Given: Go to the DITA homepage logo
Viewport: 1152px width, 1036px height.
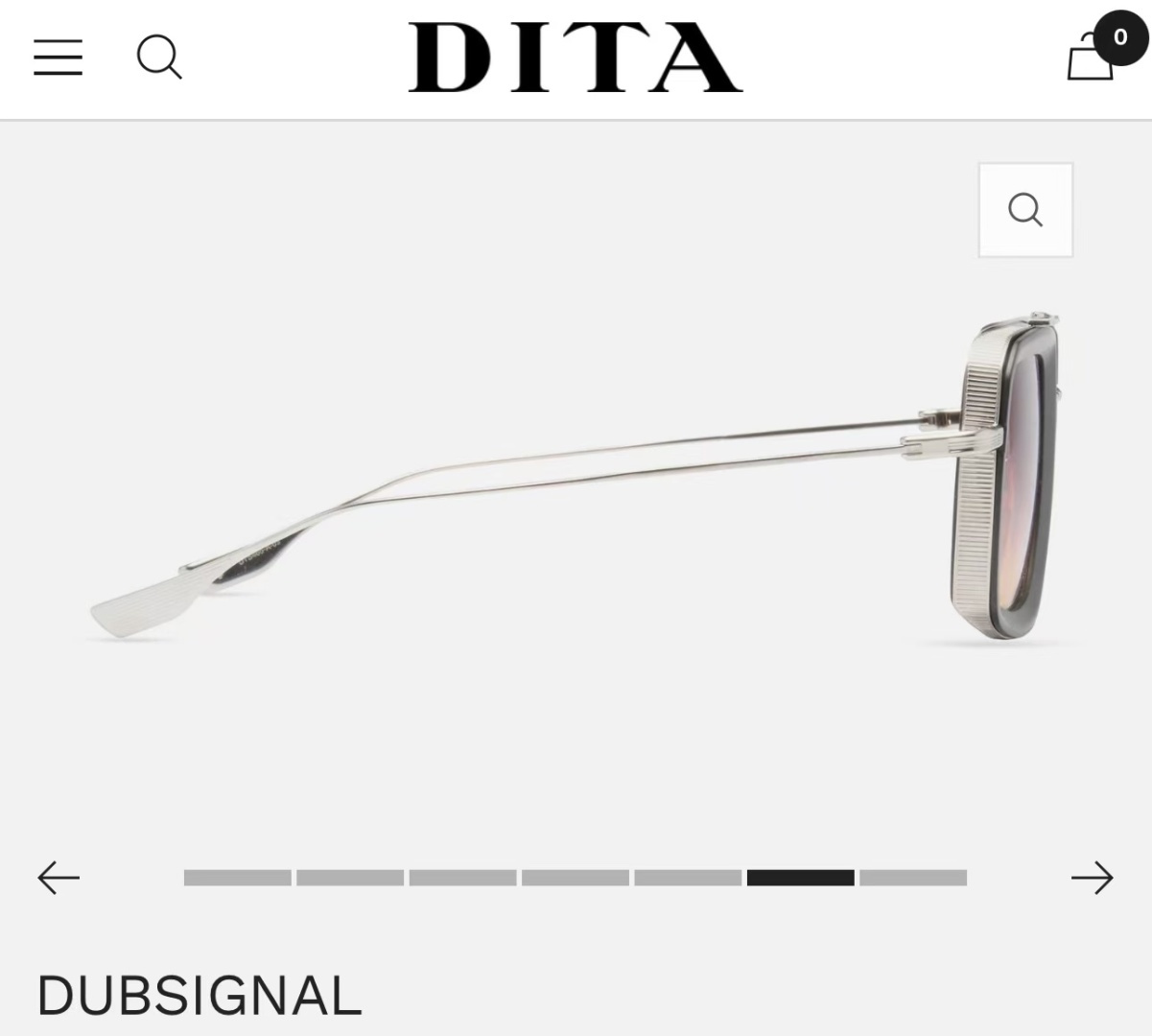Looking at the screenshot, I should pos(576,58).
